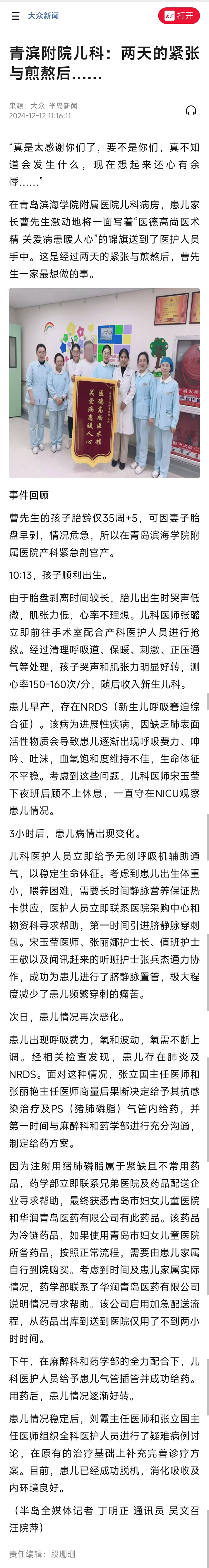Tap the 打开 open-in-app button
Viewport: 209px width, 1568px height.
(x=179, y=16)
